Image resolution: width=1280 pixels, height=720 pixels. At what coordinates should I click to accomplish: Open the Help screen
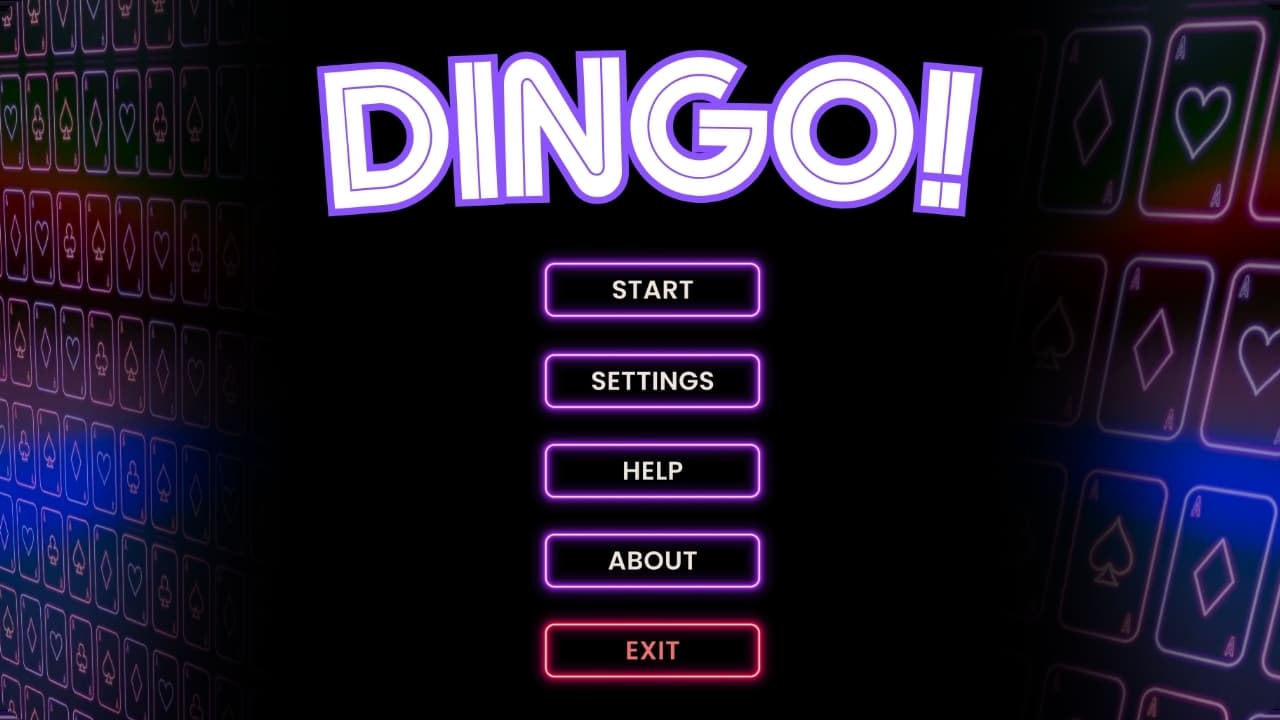coord(652,471)
